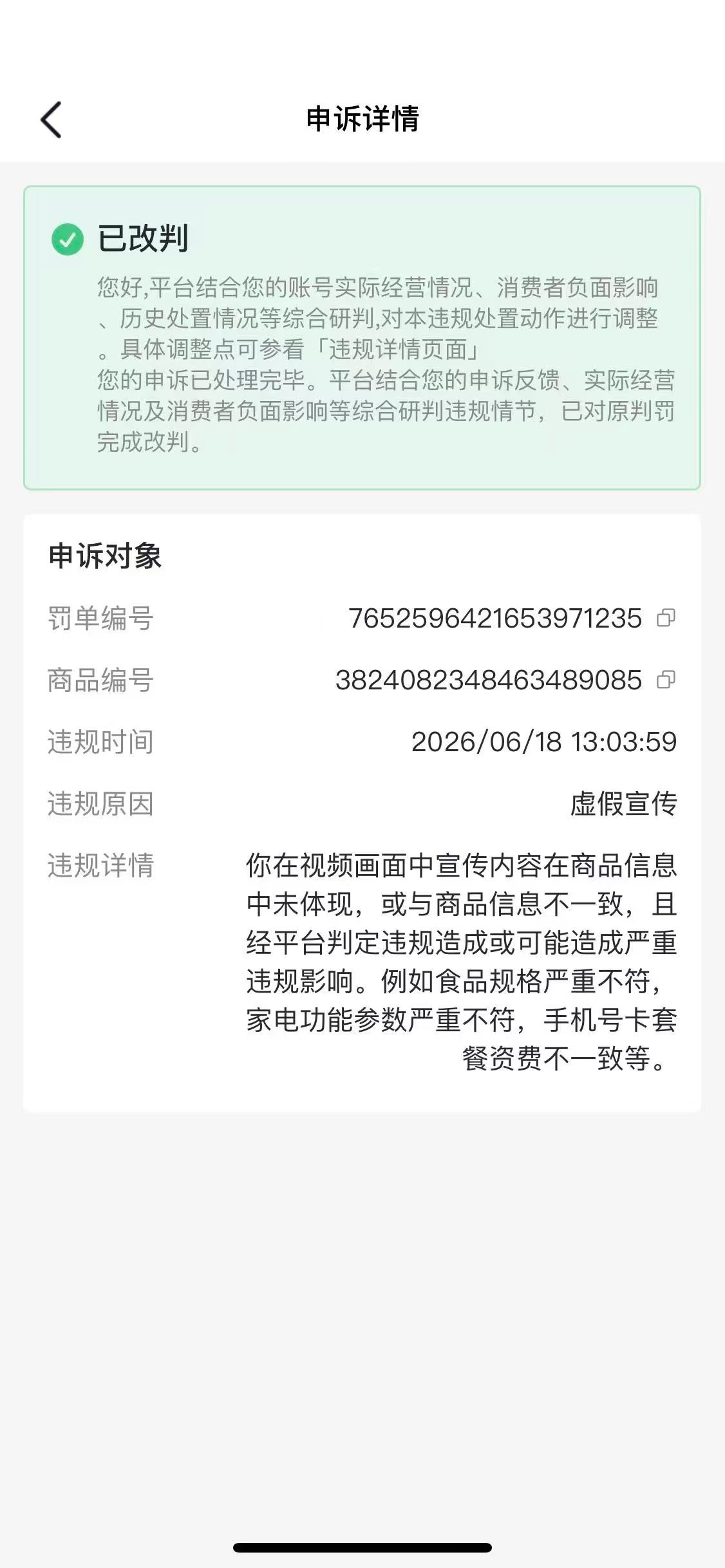Copy the 罚单编号 penalty number
725x1568 pixels.
[x=666, y=618]
